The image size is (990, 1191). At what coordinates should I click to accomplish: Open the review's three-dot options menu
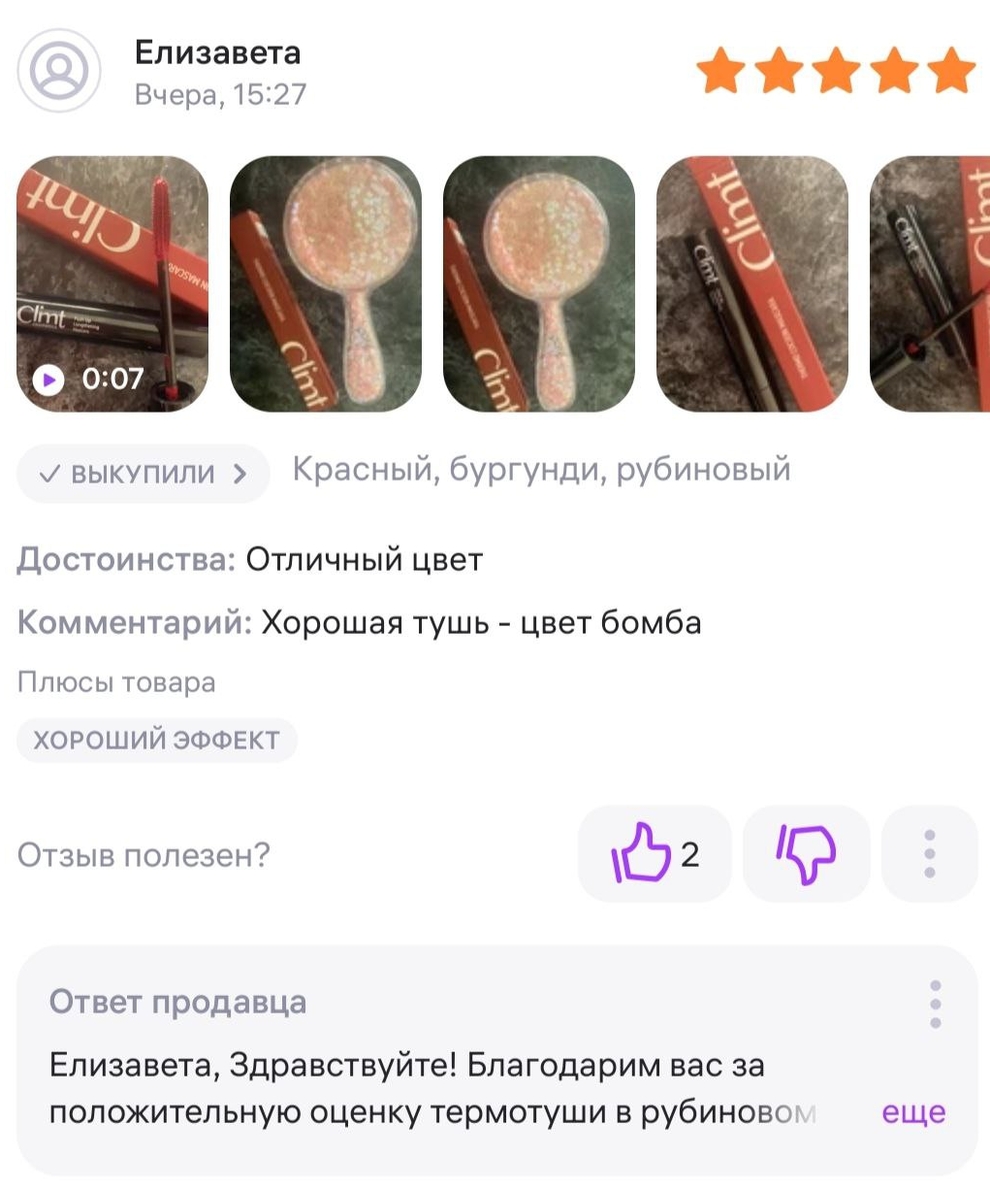929,854
